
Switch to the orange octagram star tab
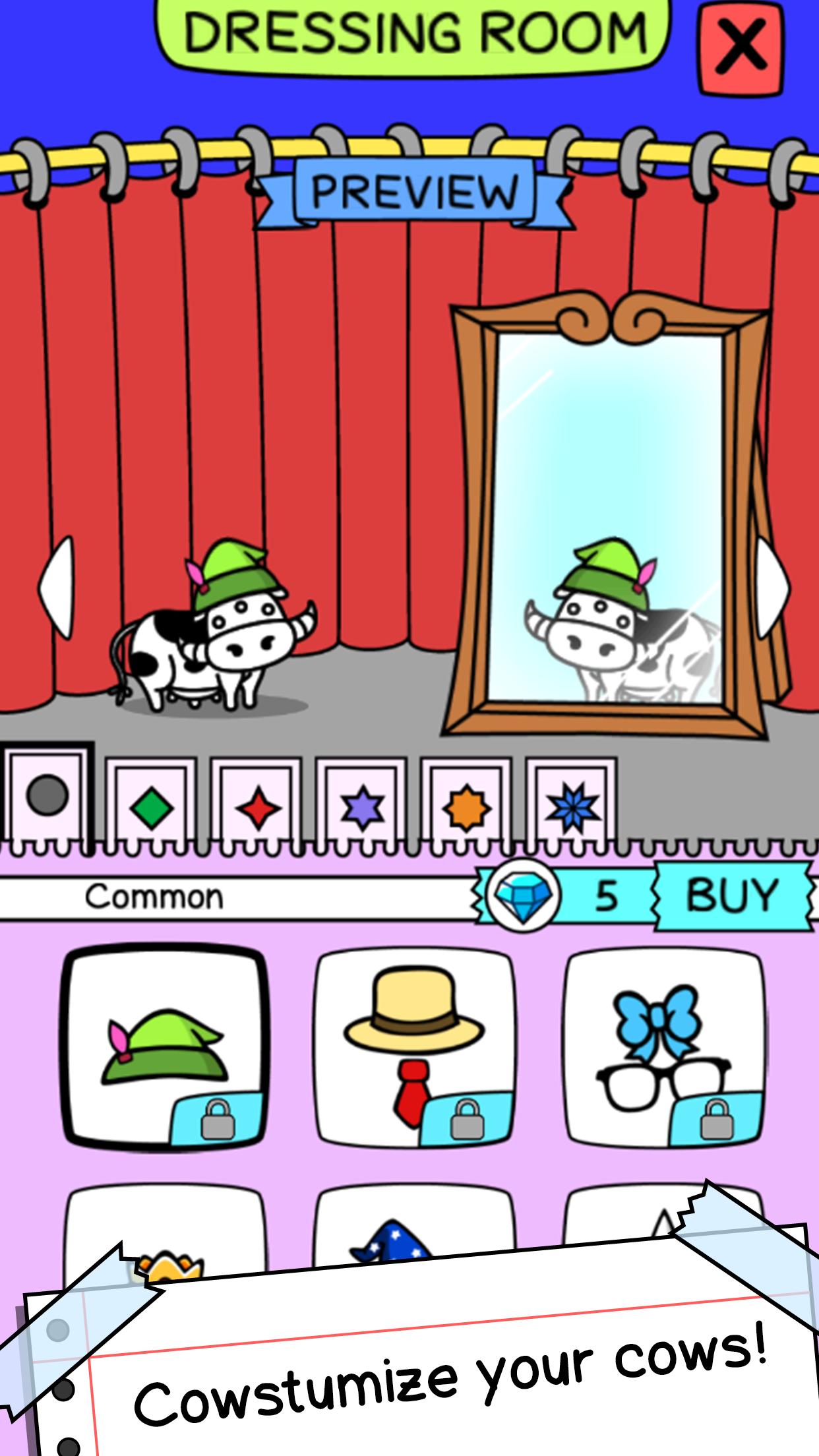(467, 806)
